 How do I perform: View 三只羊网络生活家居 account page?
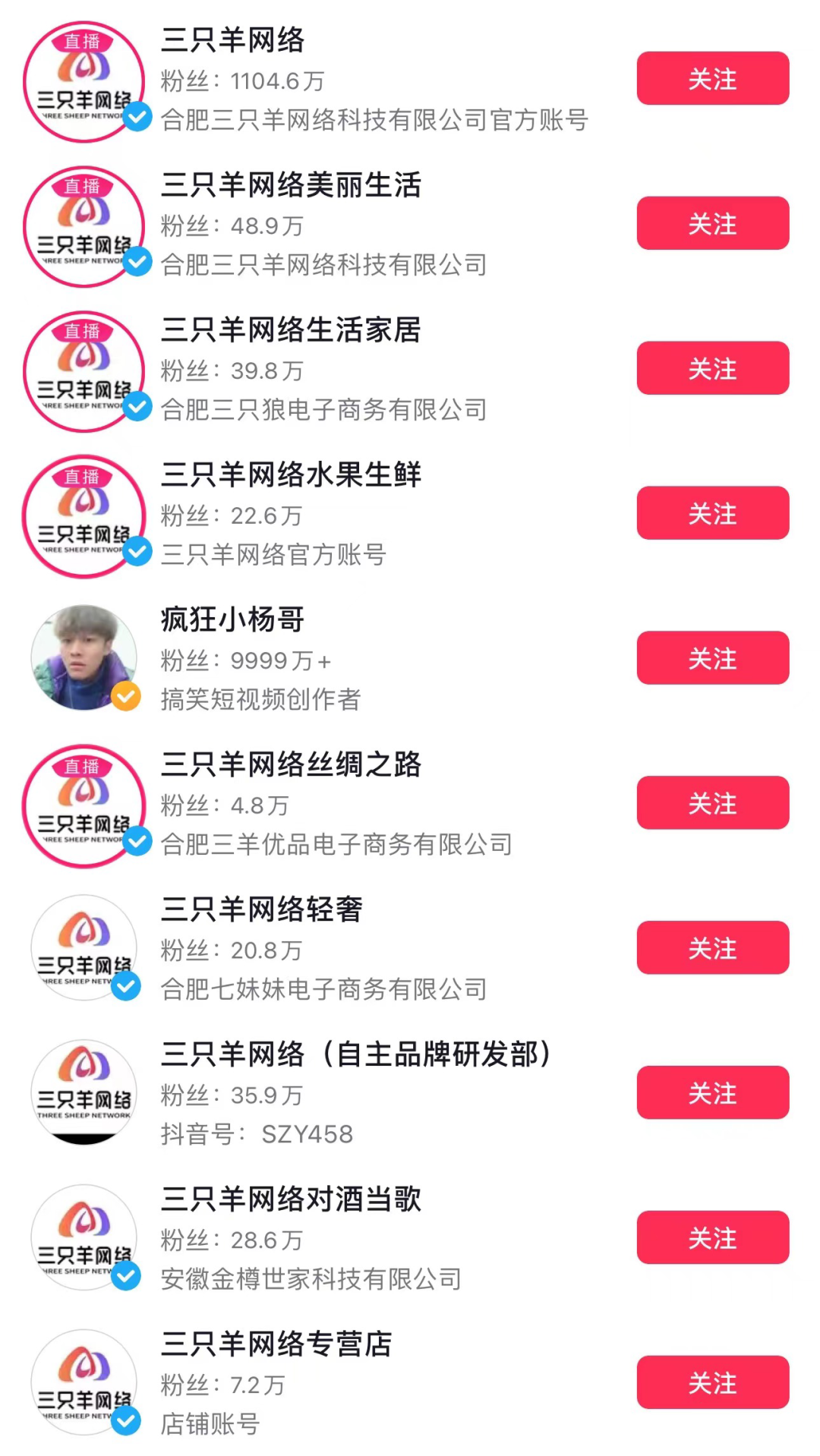pyautogui.click(x=291, y=330)
